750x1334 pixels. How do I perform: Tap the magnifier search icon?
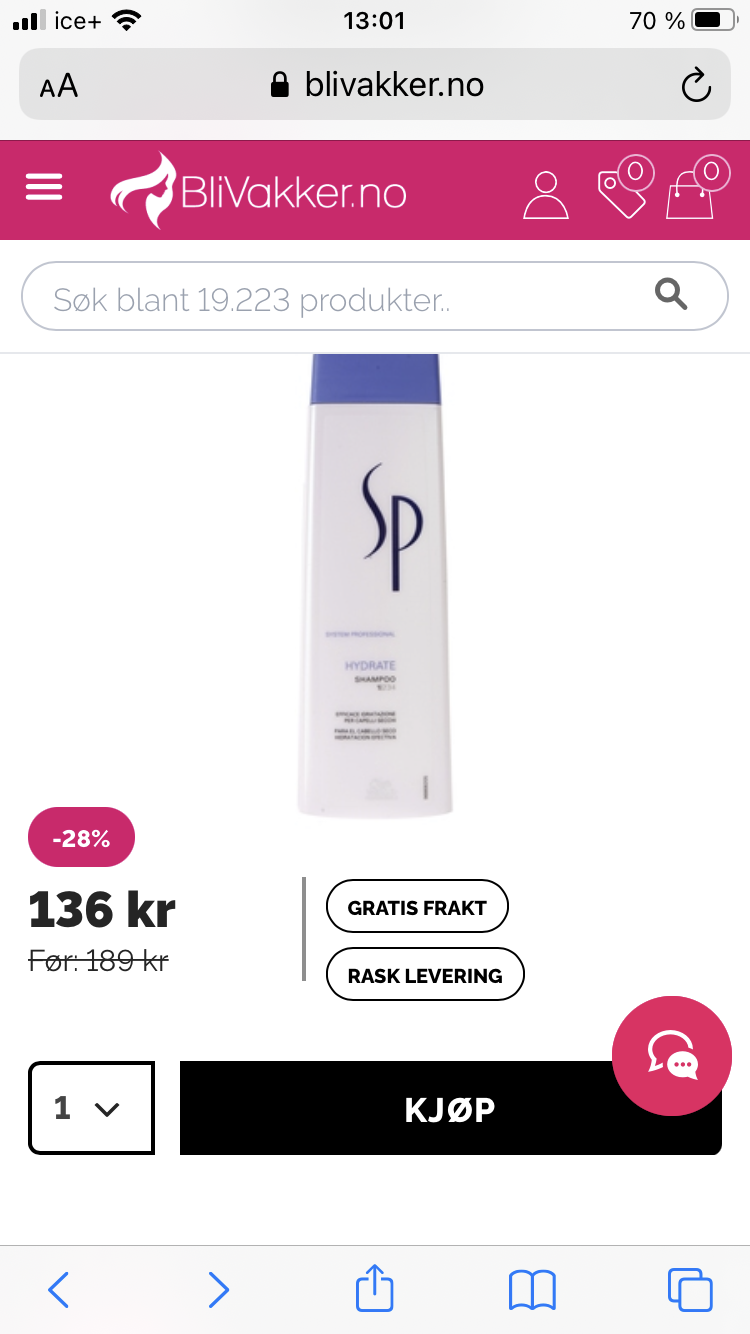[x=671, y=294]
